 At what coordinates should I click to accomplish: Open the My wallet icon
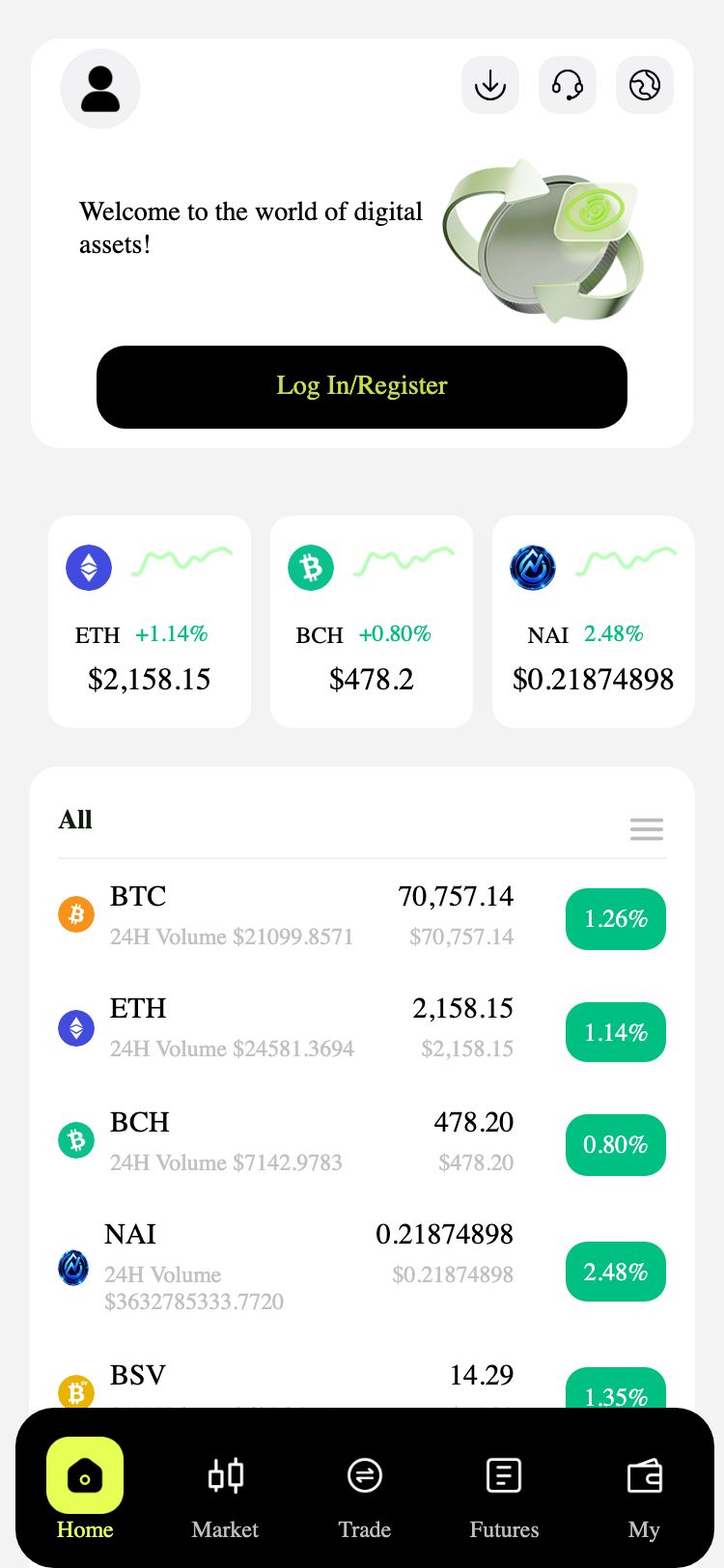pyautogui.click(x=644, y=1475)
